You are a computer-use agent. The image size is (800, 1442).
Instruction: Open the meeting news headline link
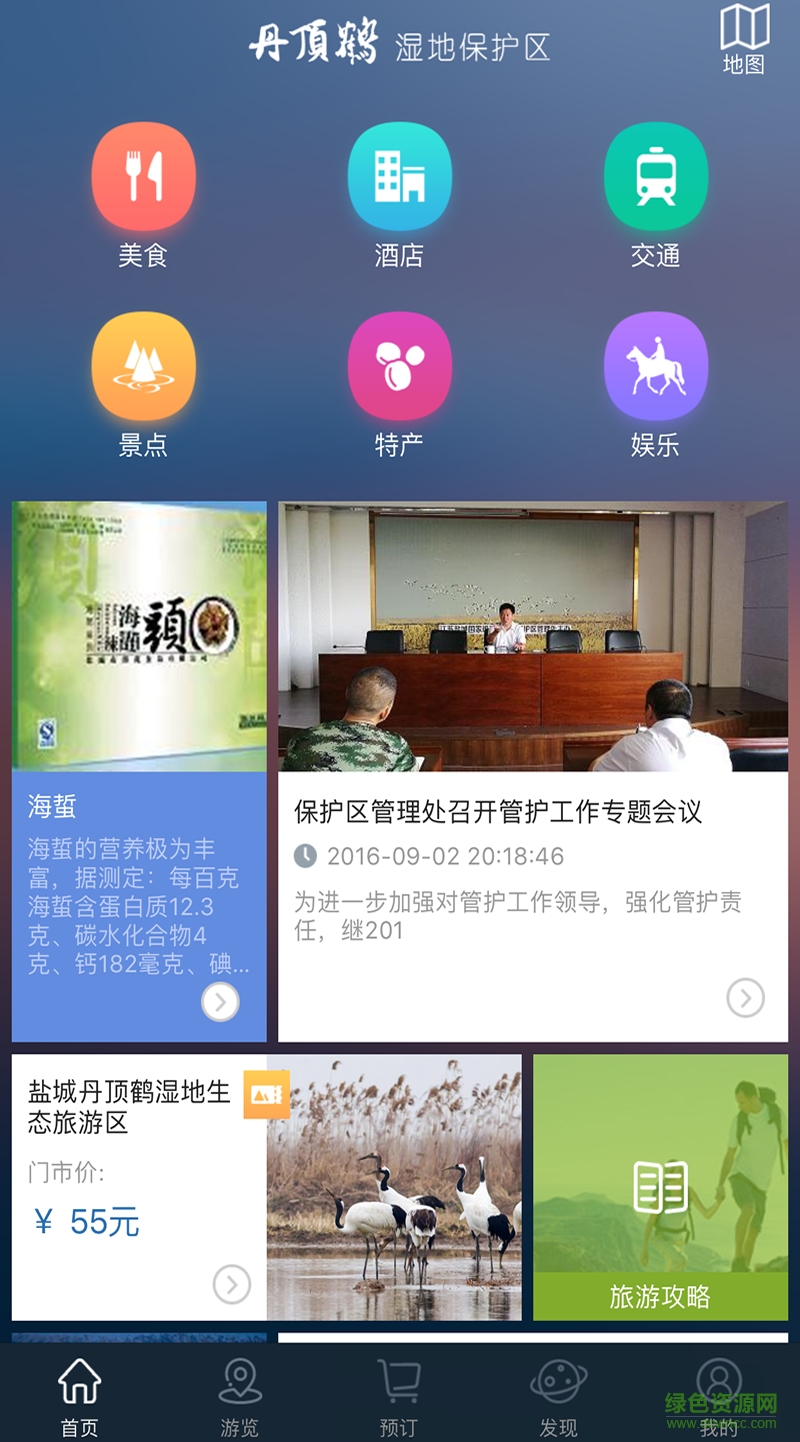pyautogui.click(x=496, y=812)
